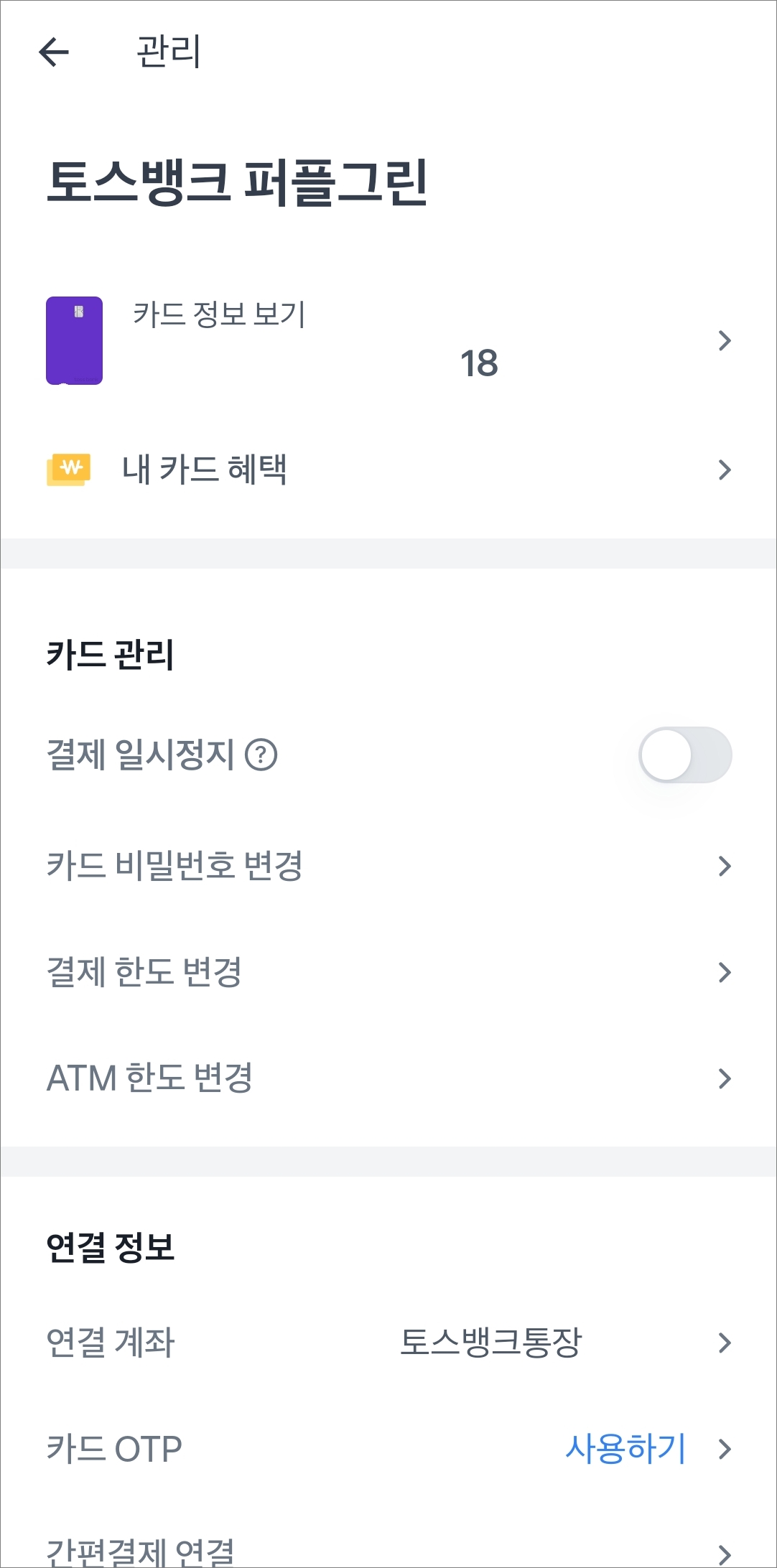Expand ATM 한도 변경 settings
Screen dimensions: 777x1568
[388, 1077]
